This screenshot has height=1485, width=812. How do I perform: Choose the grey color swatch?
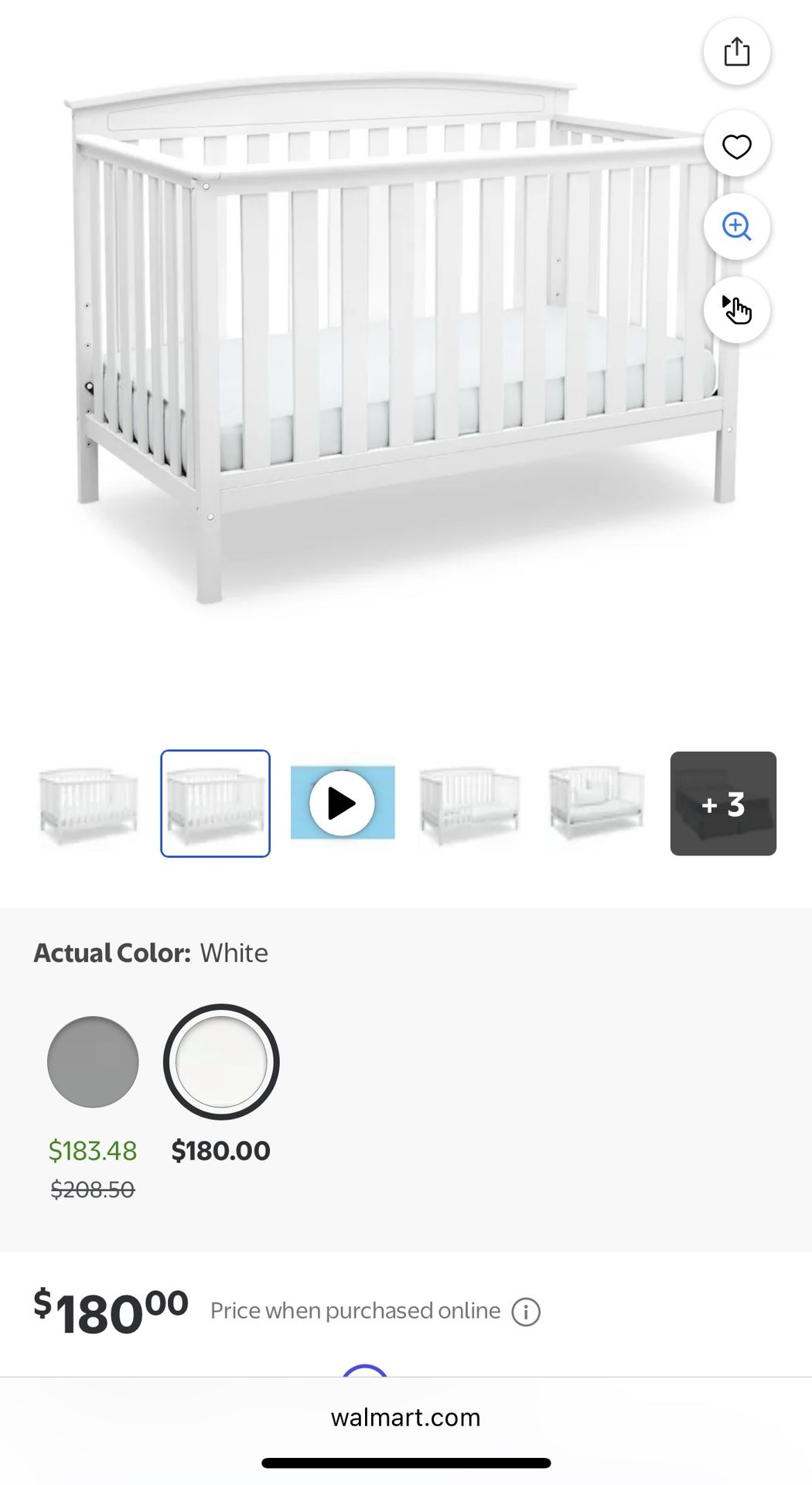(93, 1061)
